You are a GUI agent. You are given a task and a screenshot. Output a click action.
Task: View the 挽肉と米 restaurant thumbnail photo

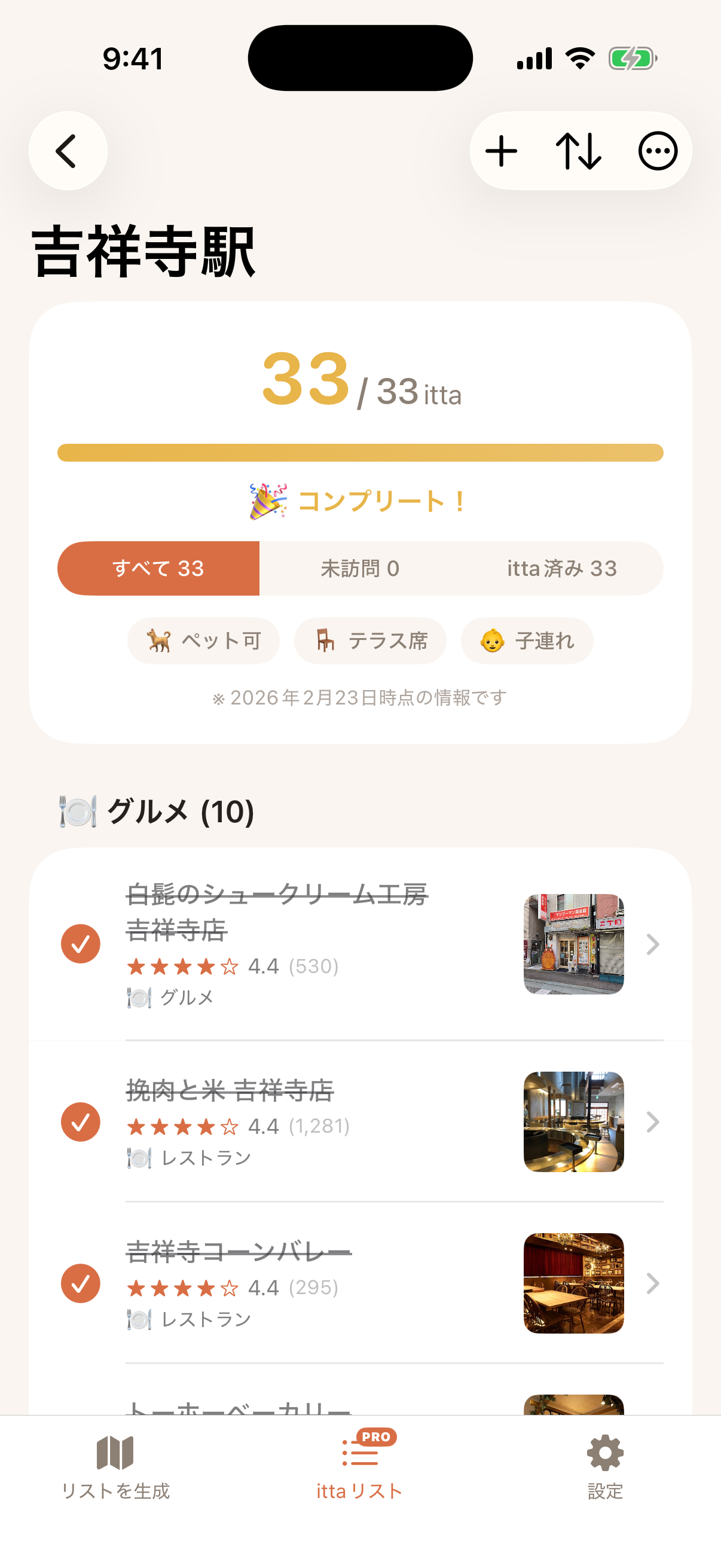[573, 1122]
